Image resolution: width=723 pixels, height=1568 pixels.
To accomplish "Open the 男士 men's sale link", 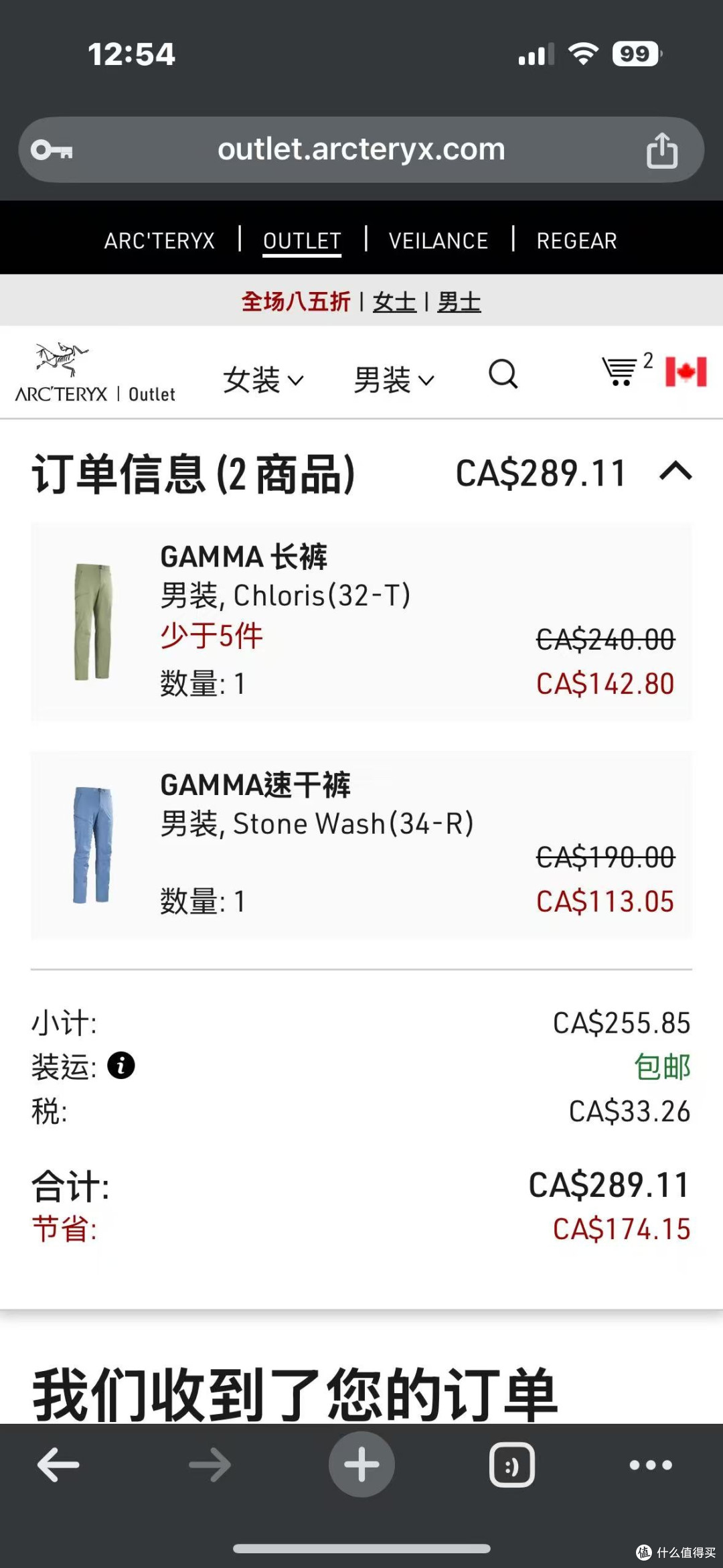I will tap(458, 301).
